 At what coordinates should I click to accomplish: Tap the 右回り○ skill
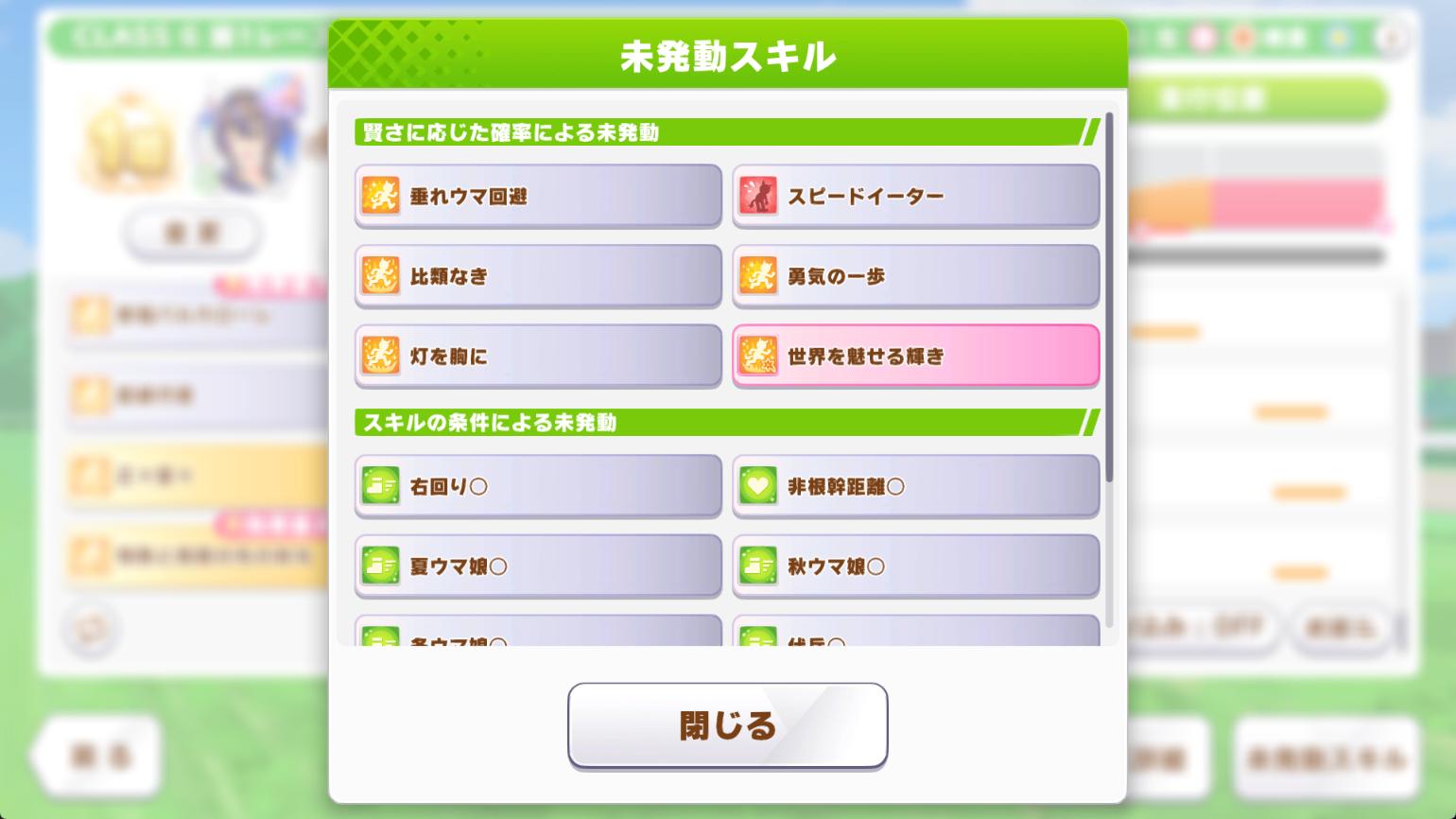point(537,486)
